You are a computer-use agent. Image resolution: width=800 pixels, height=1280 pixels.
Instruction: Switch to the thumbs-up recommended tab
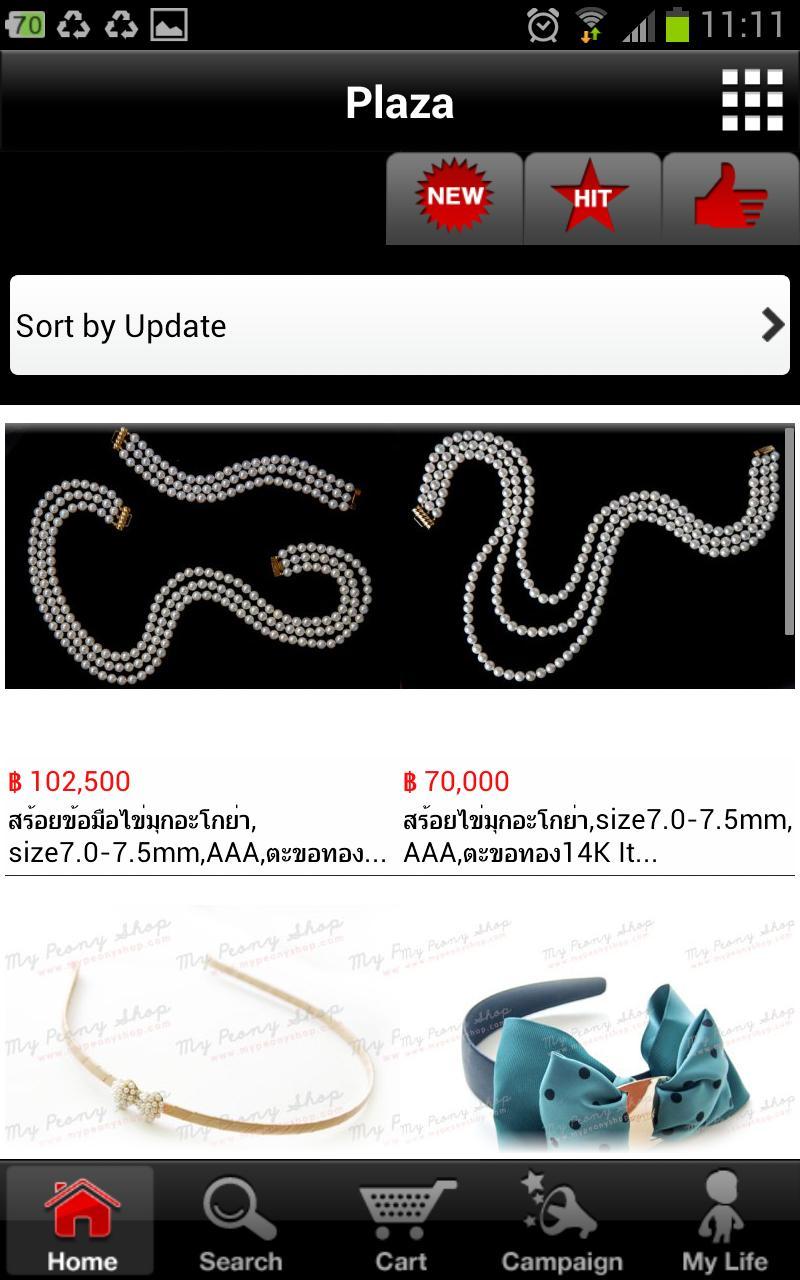[x=730, y=197]
